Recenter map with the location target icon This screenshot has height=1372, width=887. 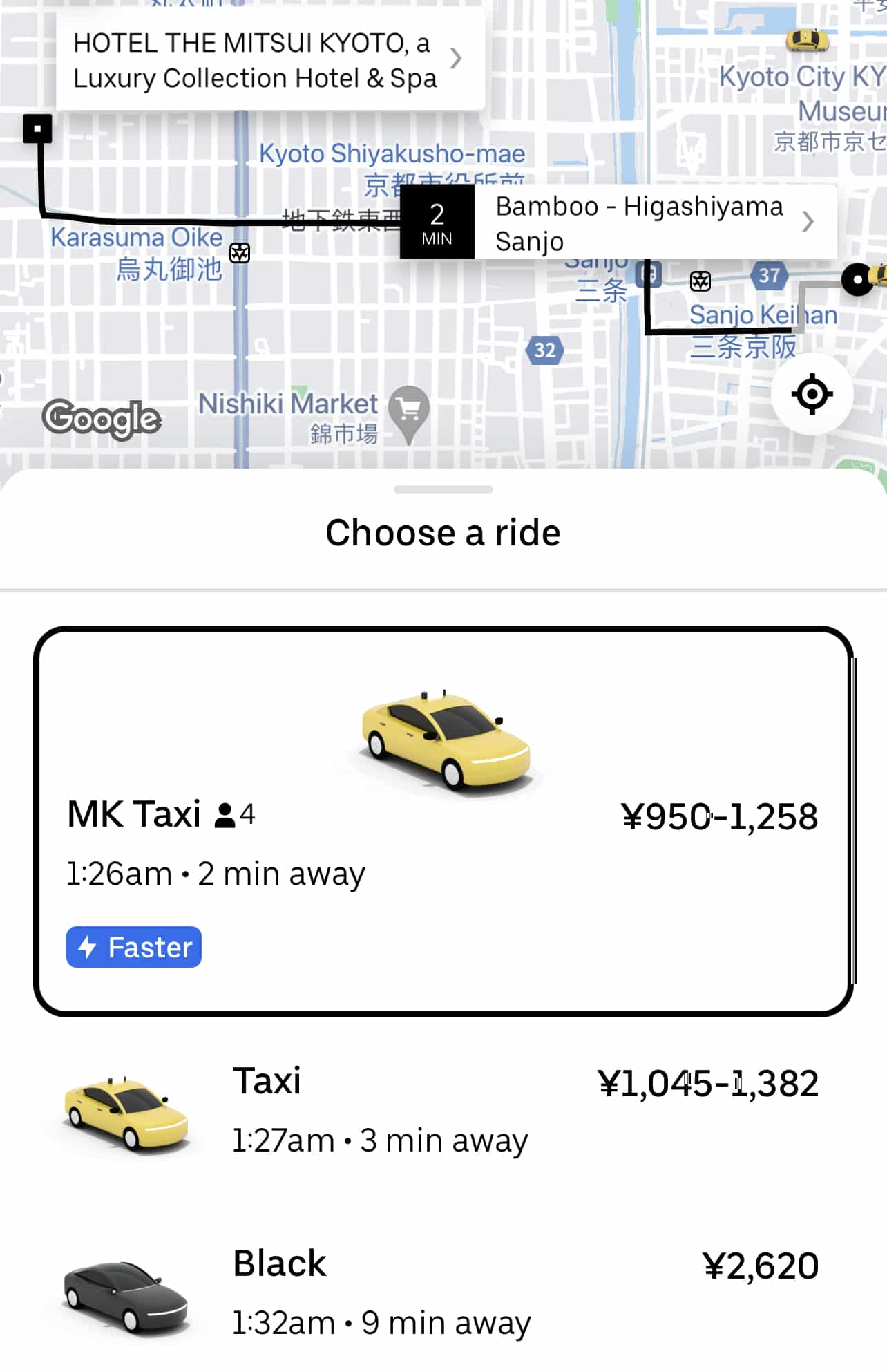[812, 394]
